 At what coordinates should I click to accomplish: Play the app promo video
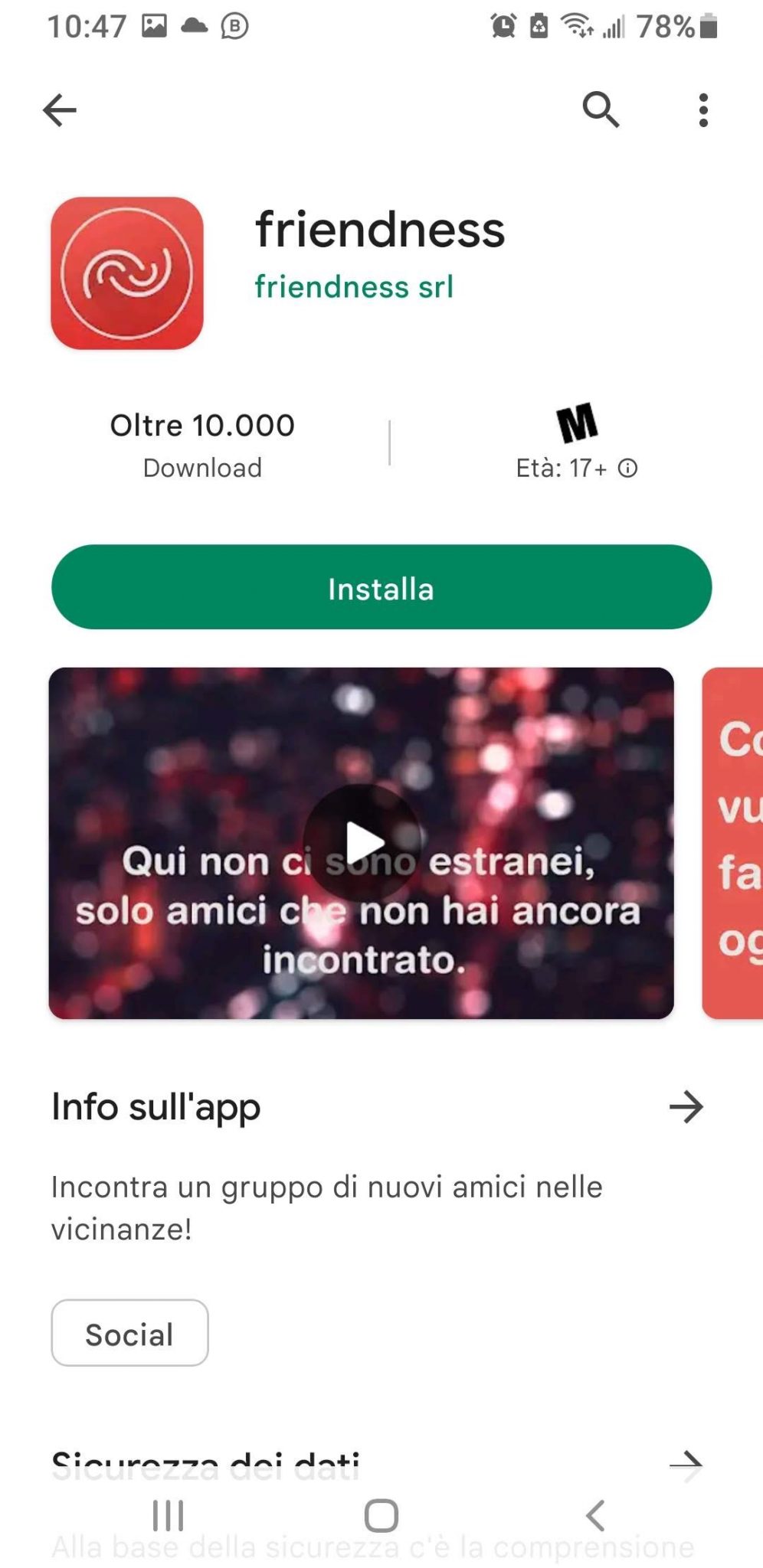[x=362, y=840]
